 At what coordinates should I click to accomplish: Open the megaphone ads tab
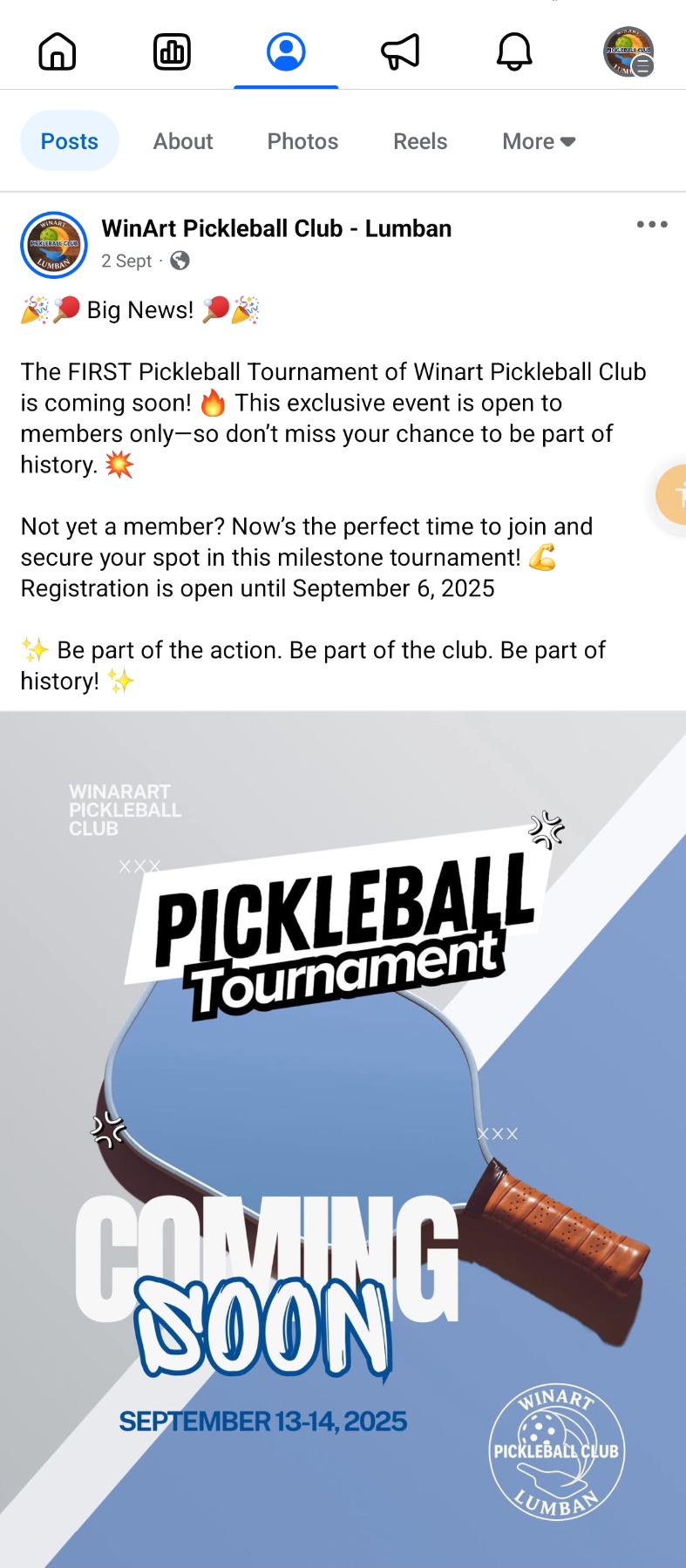coord(400,51)
